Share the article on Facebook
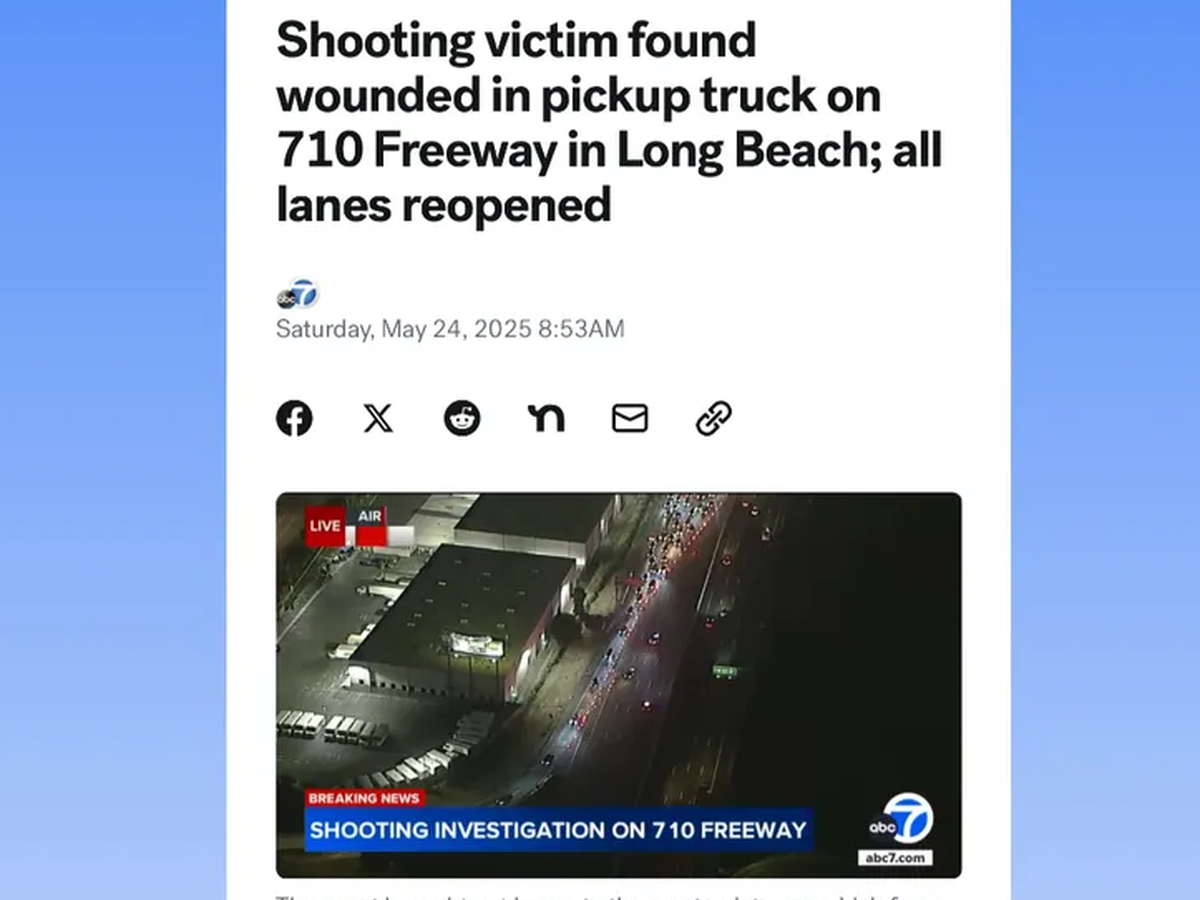This screenshot has width=1200, height=900. click(294, 418)
